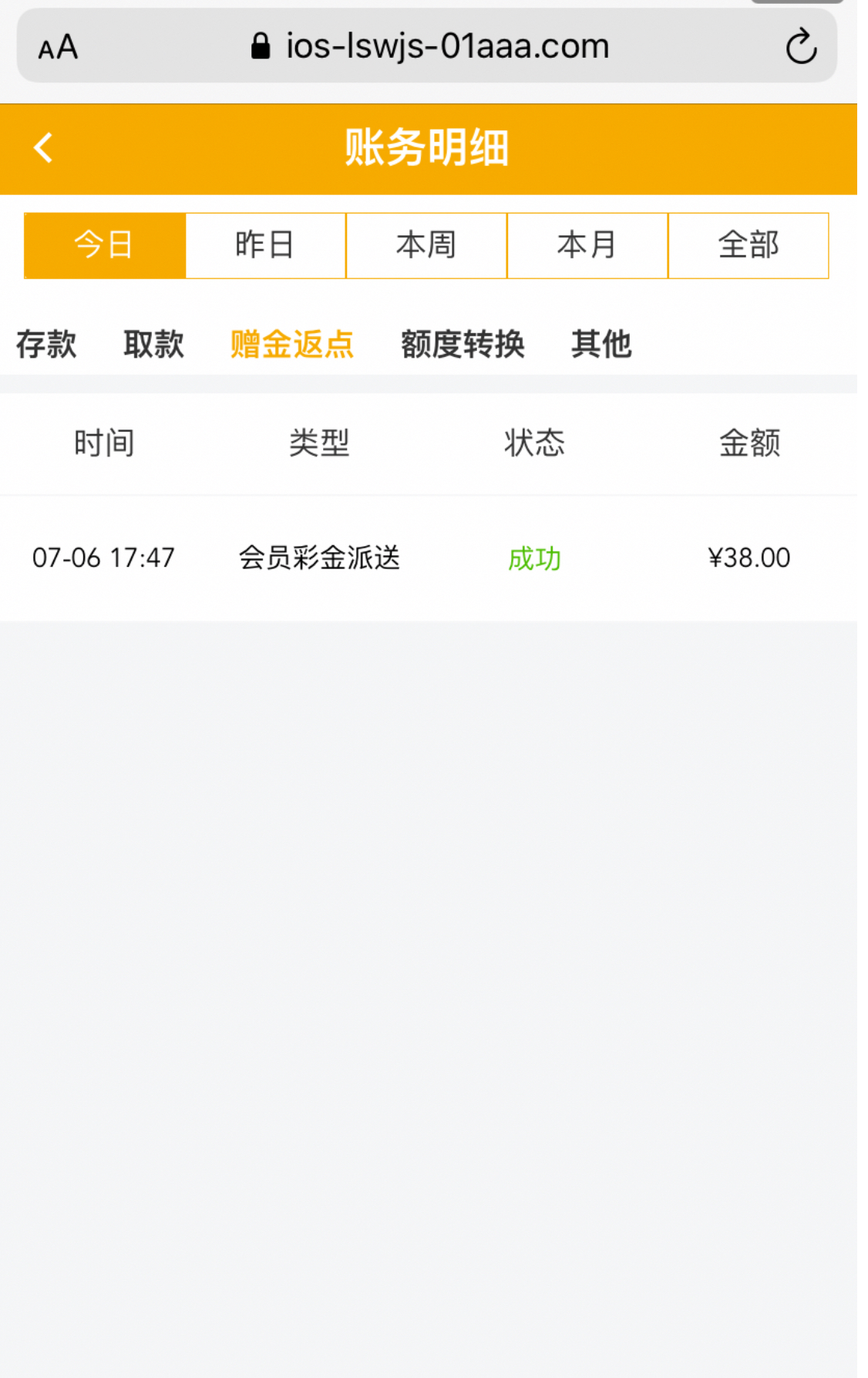Screen dimensions: 868x1378
Task: Open the 其他 category
Action: (601, 344)
